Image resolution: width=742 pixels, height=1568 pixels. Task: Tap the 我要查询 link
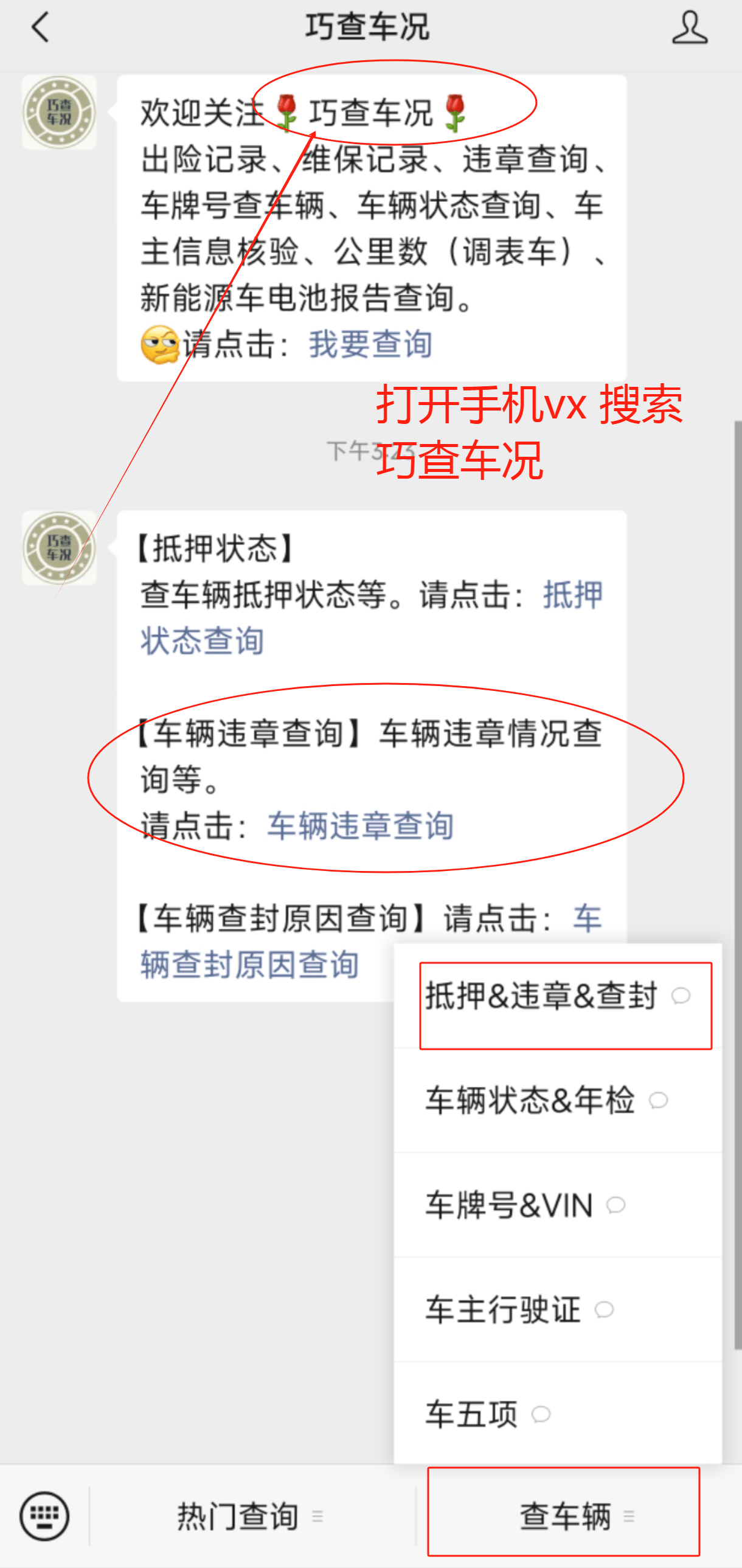tap(370, 344)
